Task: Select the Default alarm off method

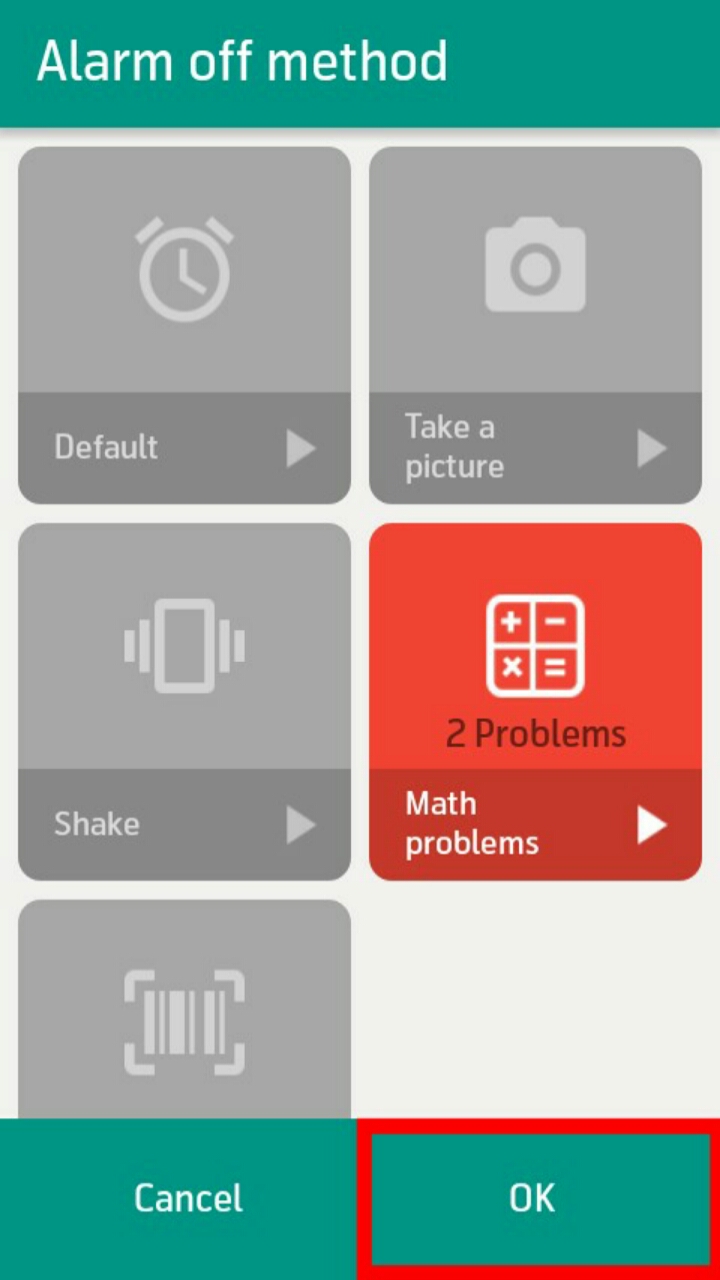Action: (x=184, y=325)
